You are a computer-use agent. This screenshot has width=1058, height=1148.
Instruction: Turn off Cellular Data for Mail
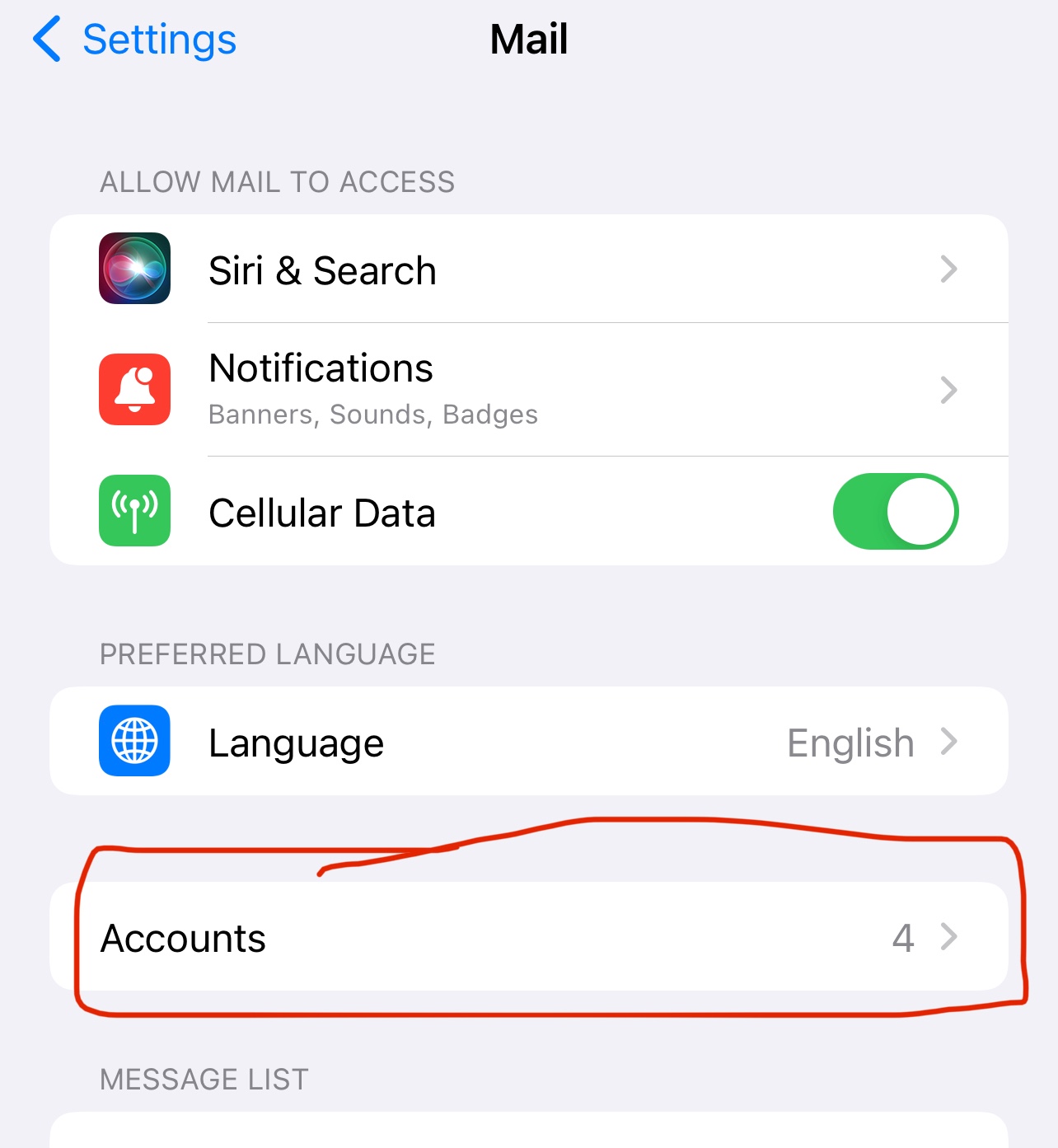(x=895, y=511)
